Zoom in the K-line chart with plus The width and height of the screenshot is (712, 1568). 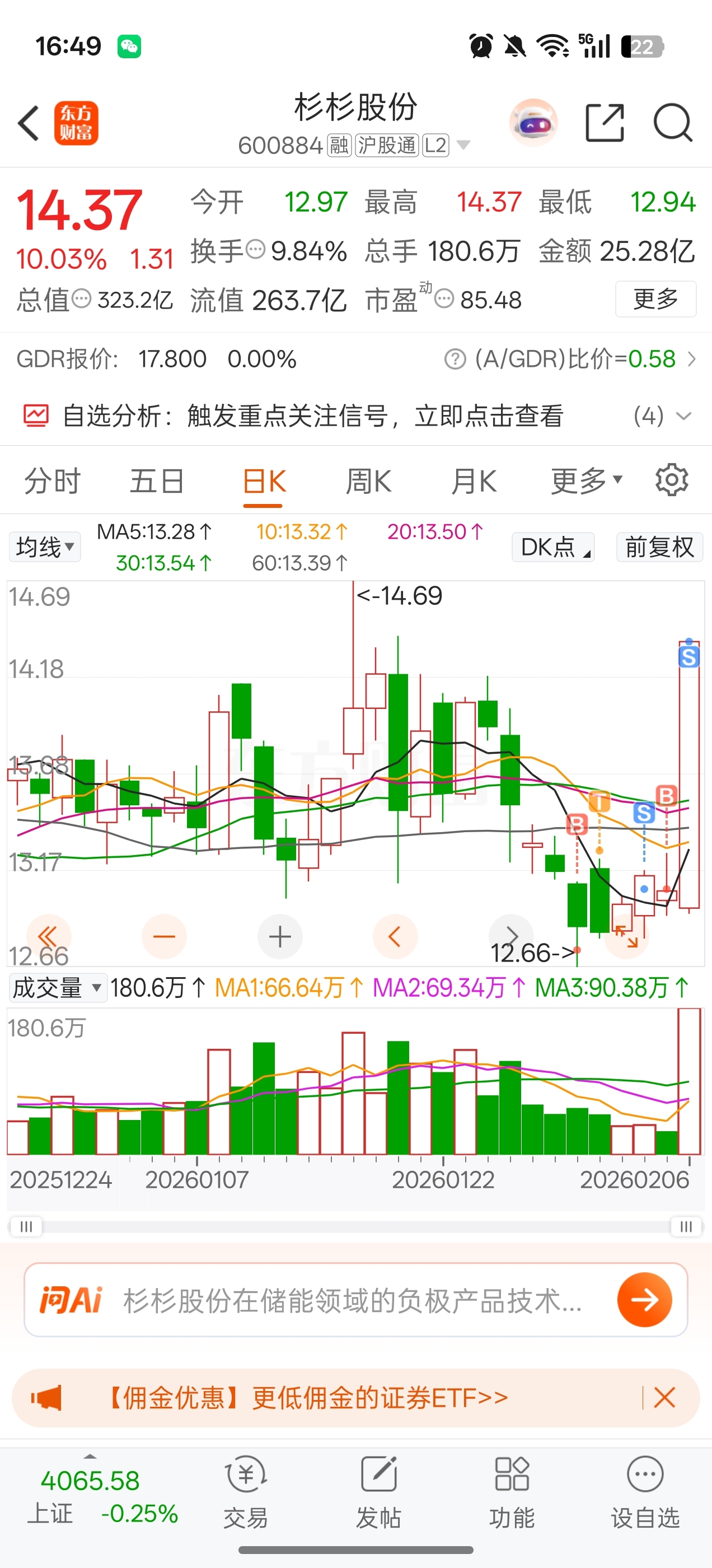[x=280, y=937]
